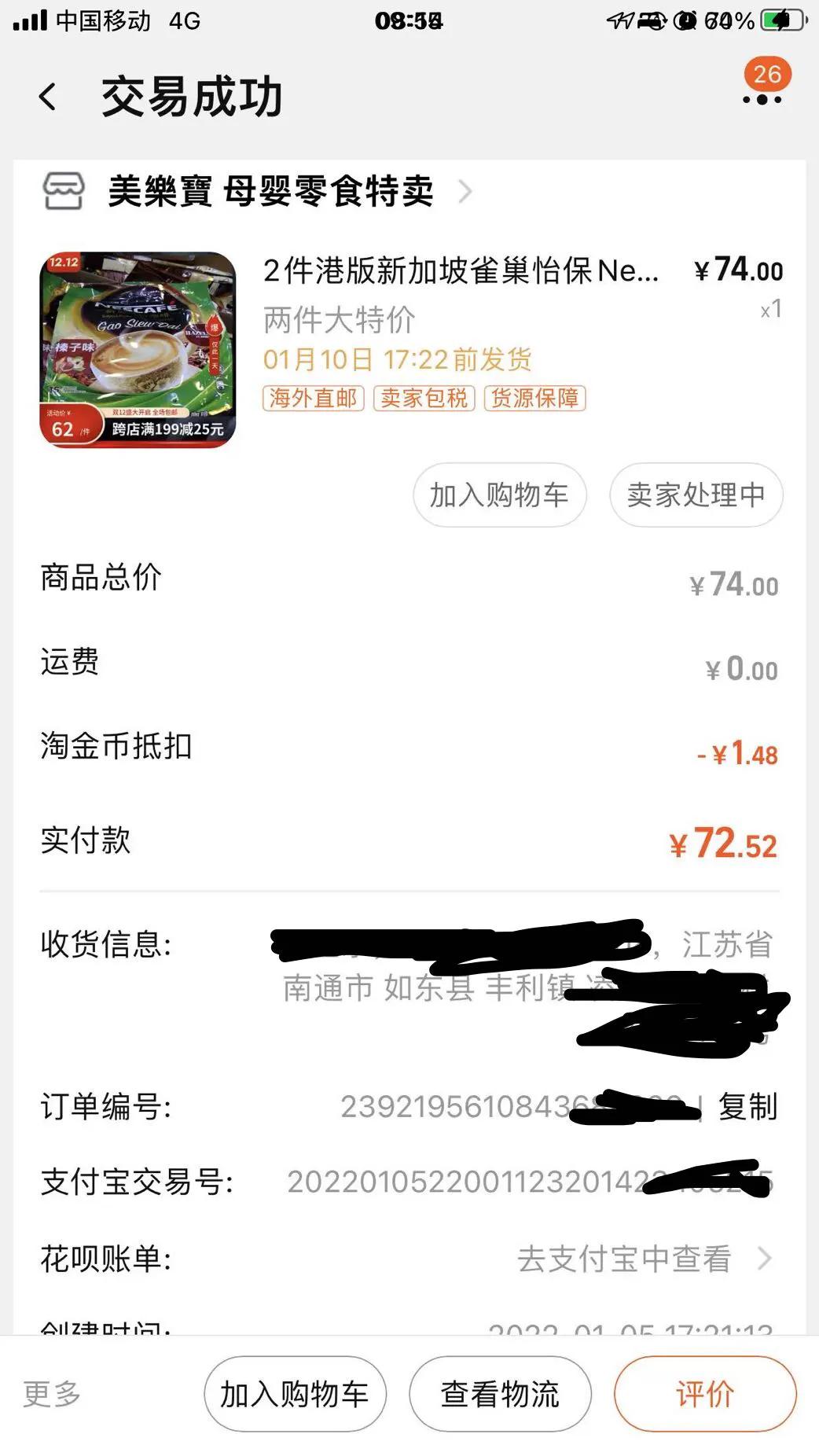Viewport: 819px width, 1456px height.
Task: Select the 卖家包税 tag
Action: coord(425,399)
